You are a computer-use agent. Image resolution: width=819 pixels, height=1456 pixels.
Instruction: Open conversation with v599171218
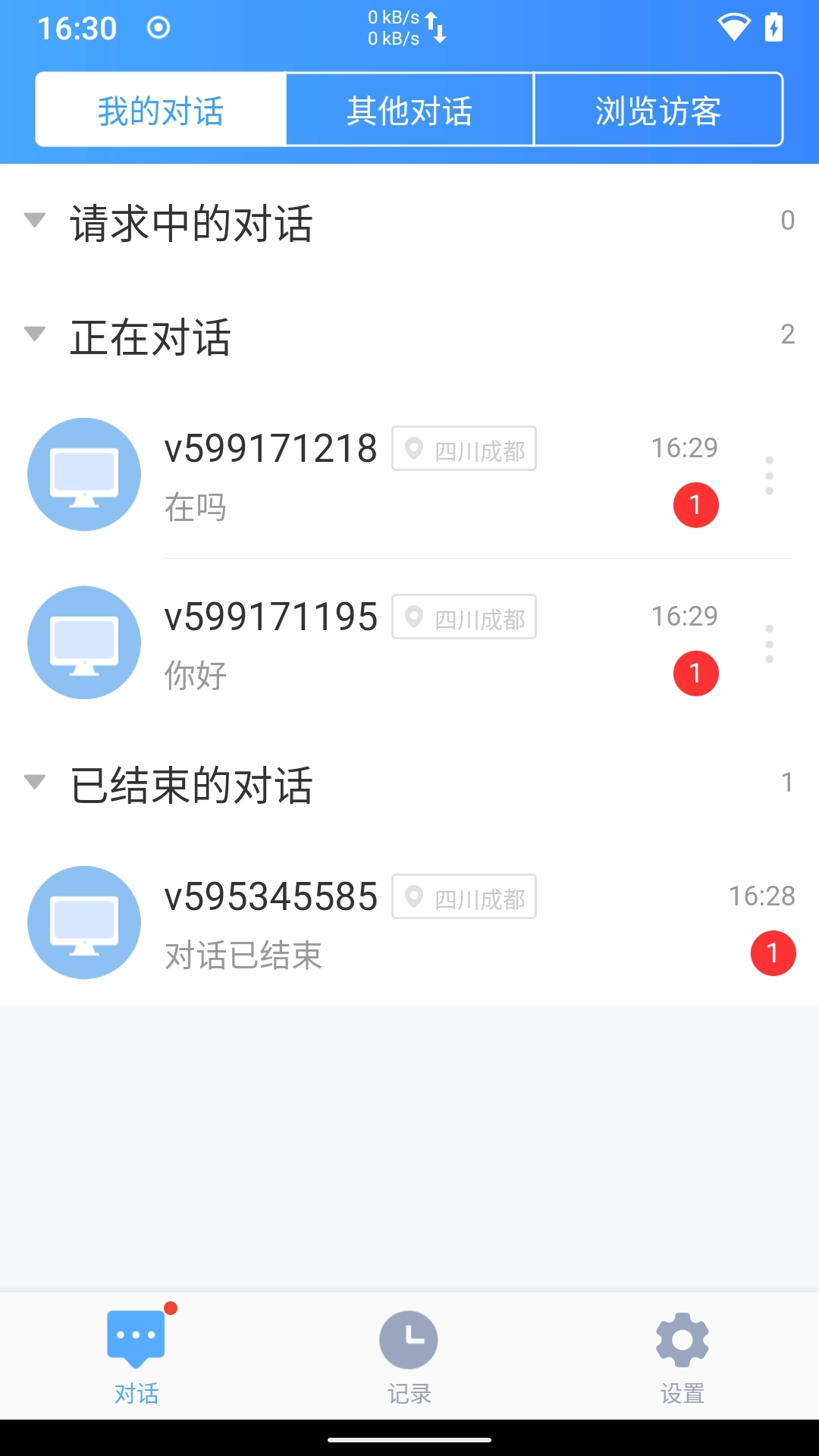pyautogui.click(x=379, y=474)
